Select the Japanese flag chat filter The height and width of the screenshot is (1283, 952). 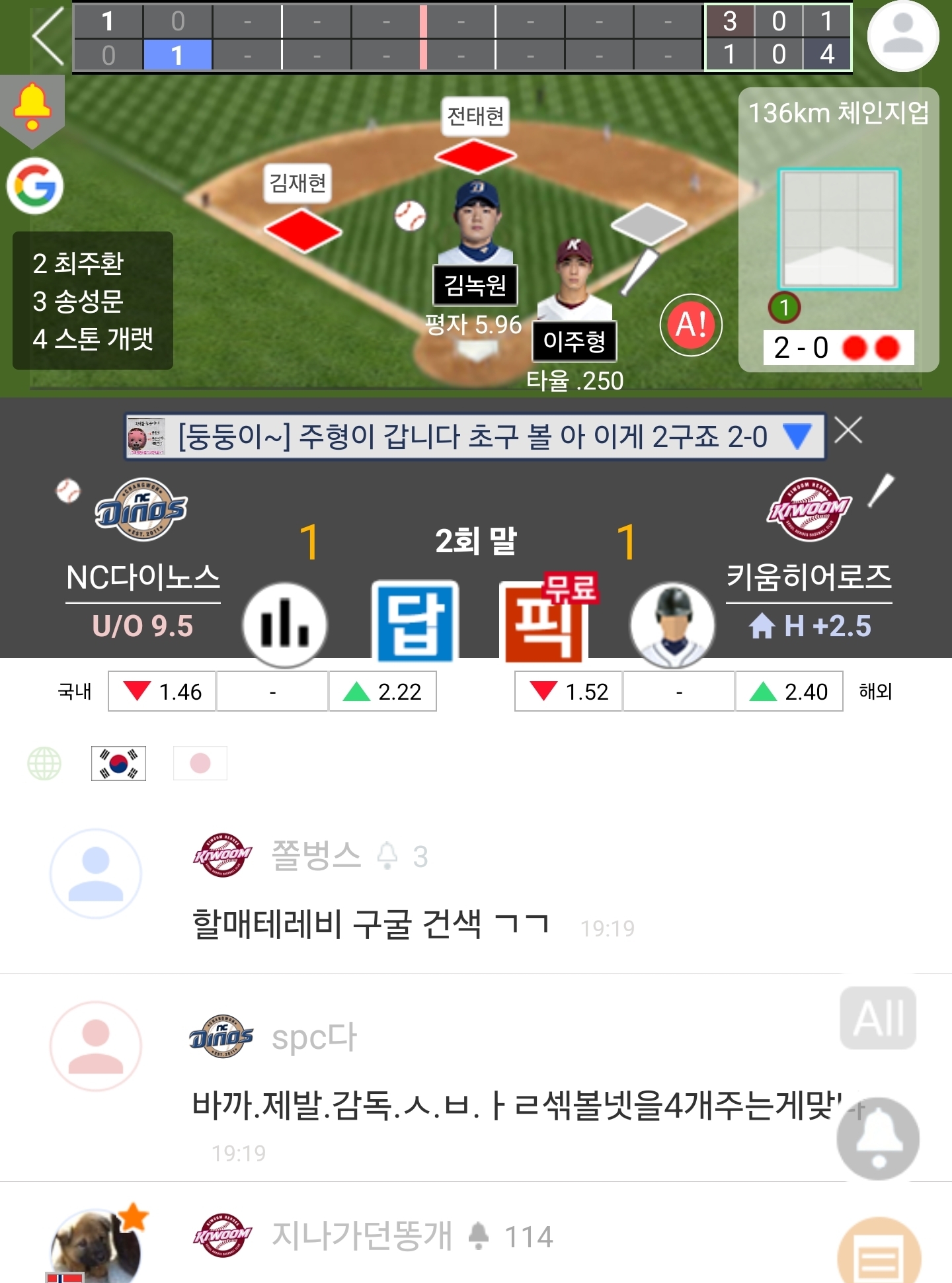[200, 764]
